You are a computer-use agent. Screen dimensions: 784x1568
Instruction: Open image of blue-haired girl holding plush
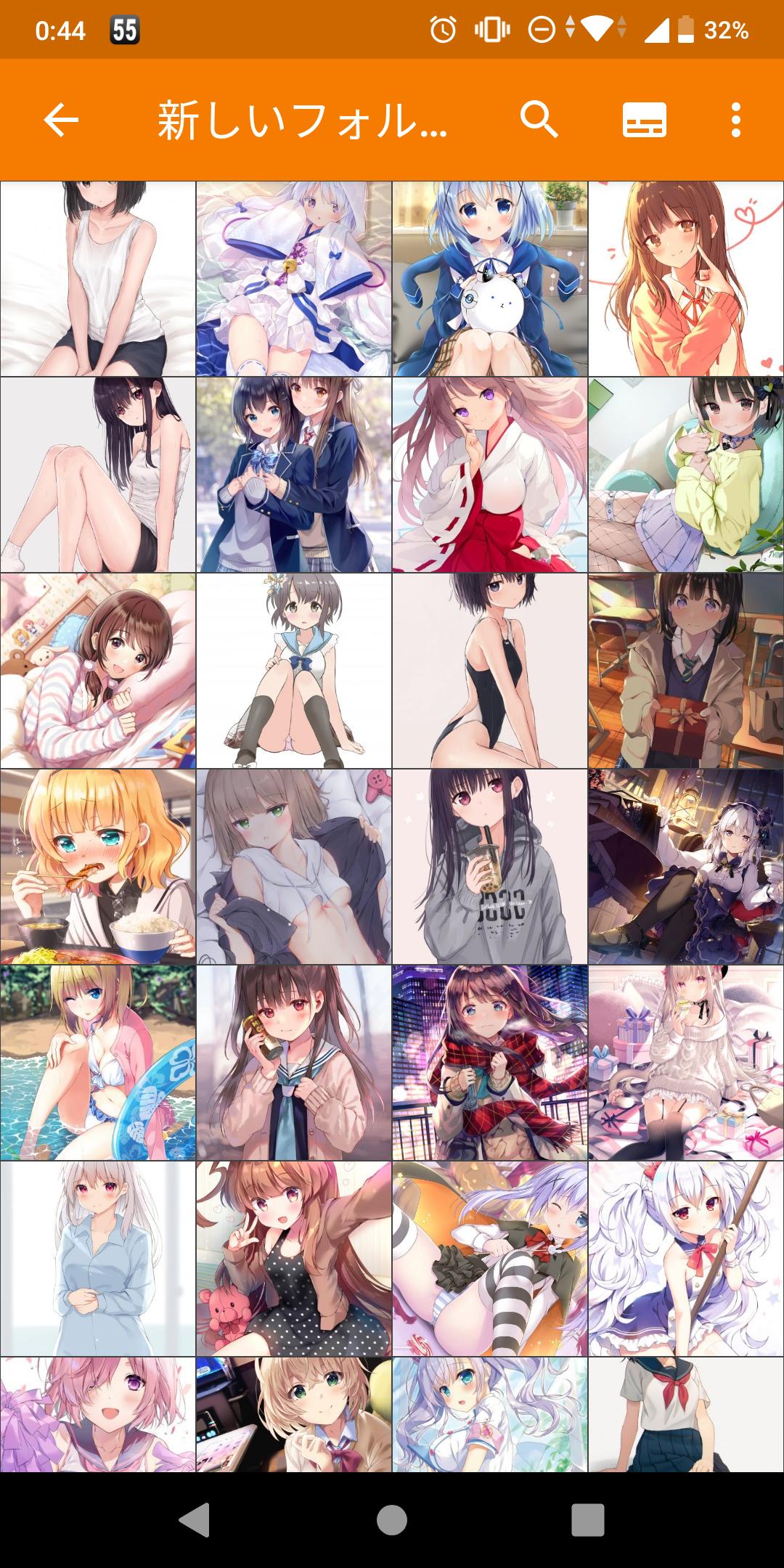point(490,279)
